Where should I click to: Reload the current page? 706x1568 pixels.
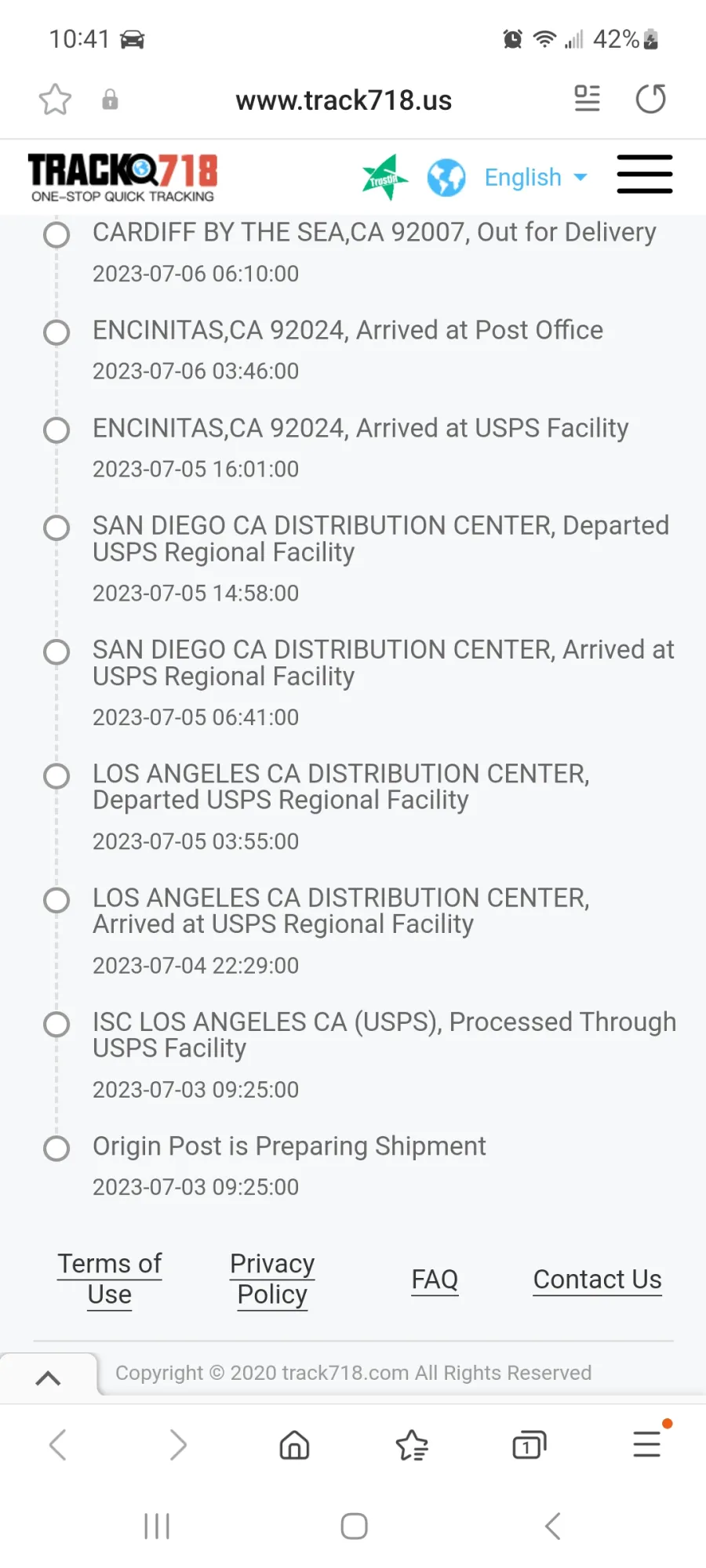pos(650,99)
